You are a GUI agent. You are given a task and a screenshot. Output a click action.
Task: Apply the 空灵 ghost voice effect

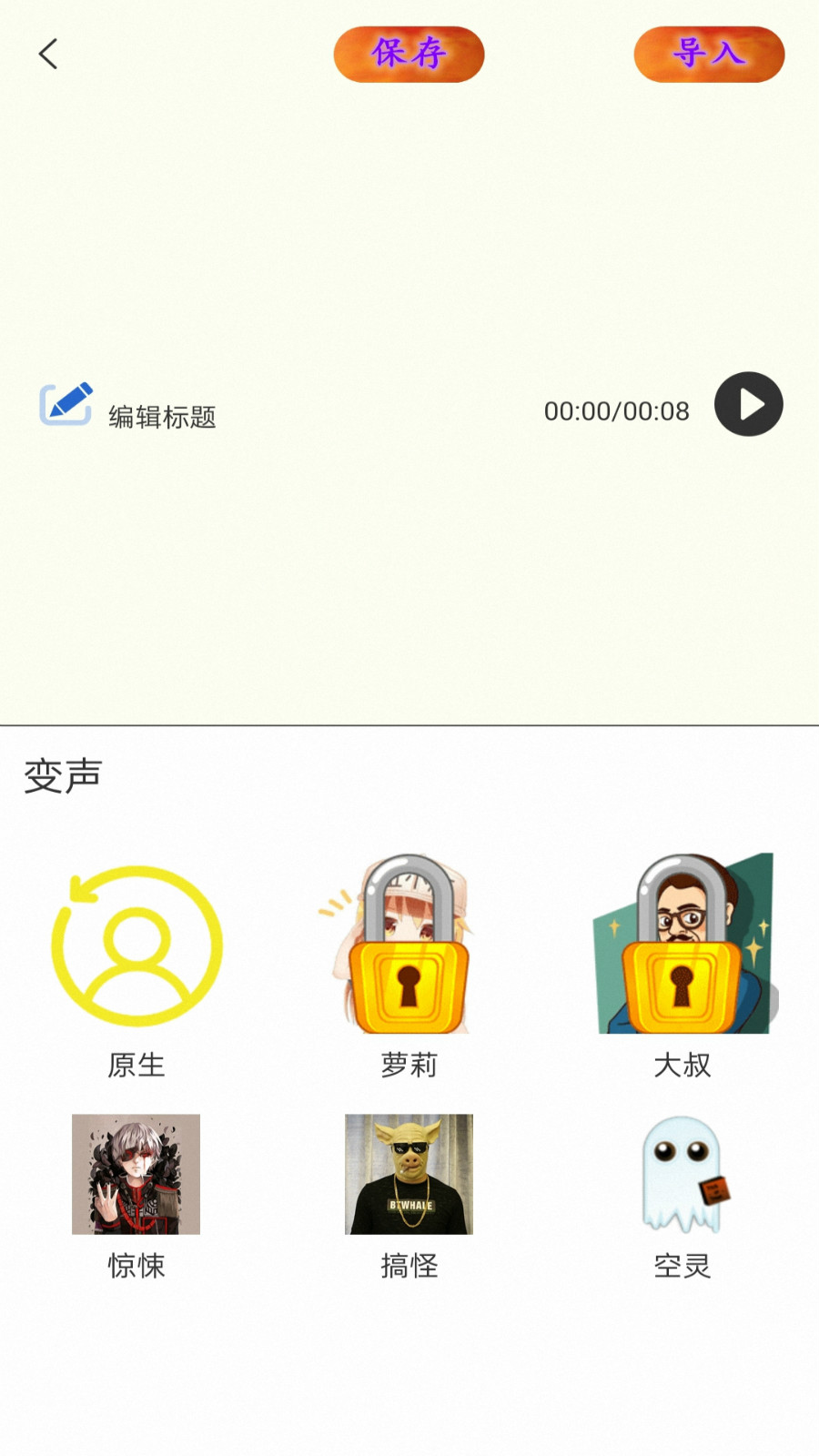coord(681,1174)
